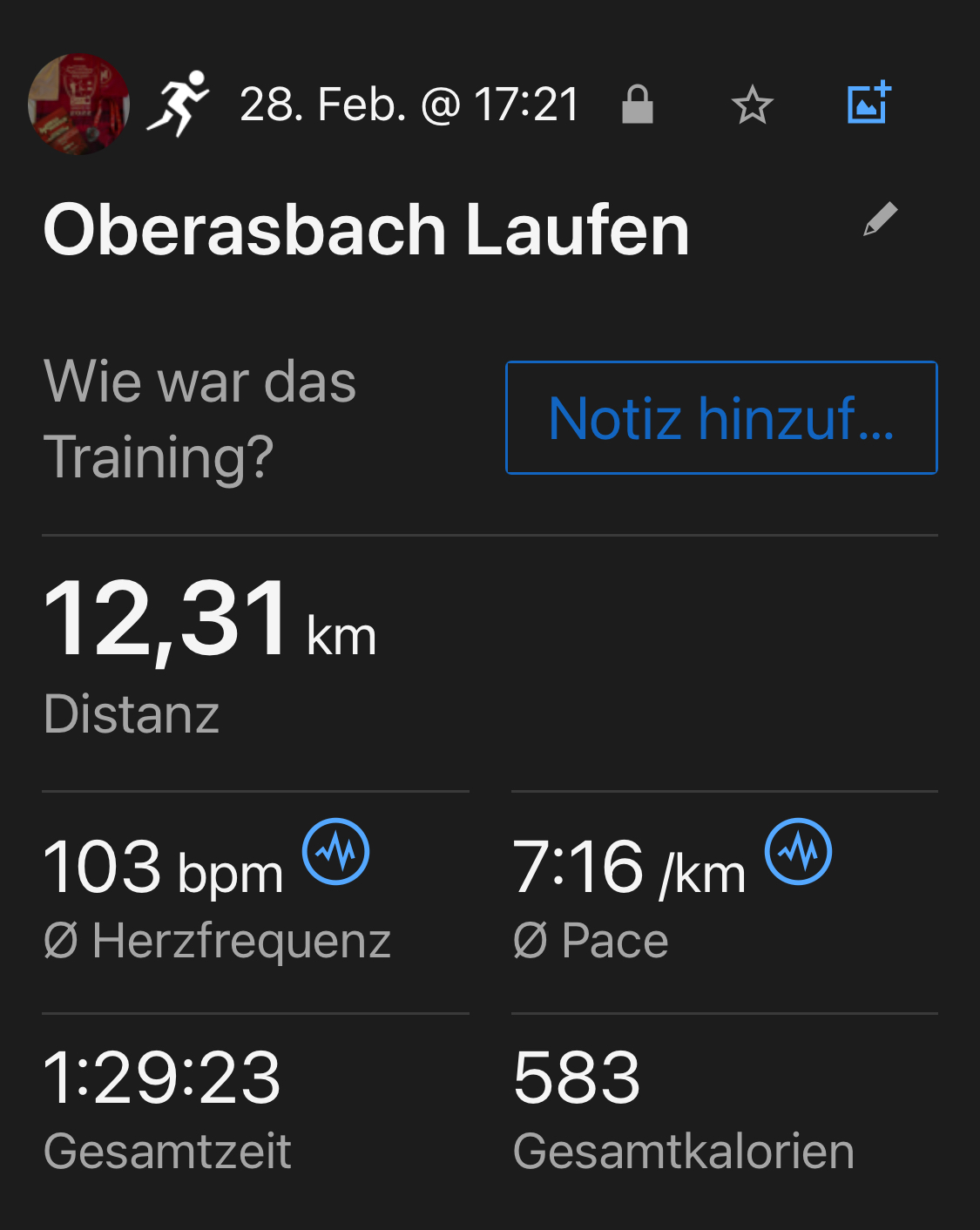Open the profile picture avatar
Viewport: 980px width, 1230px height.
pos(78,105)
